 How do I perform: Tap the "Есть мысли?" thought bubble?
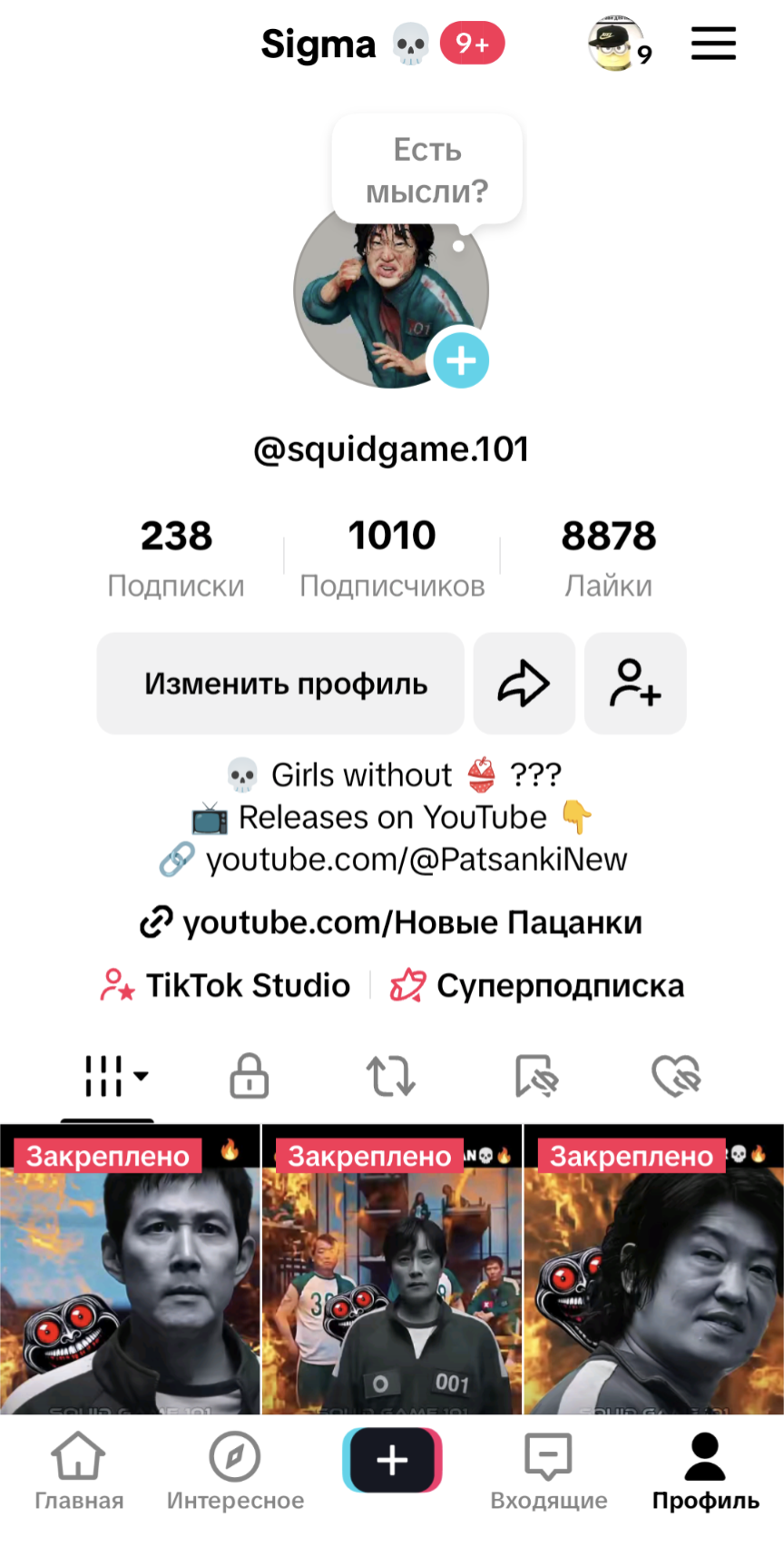426,170
